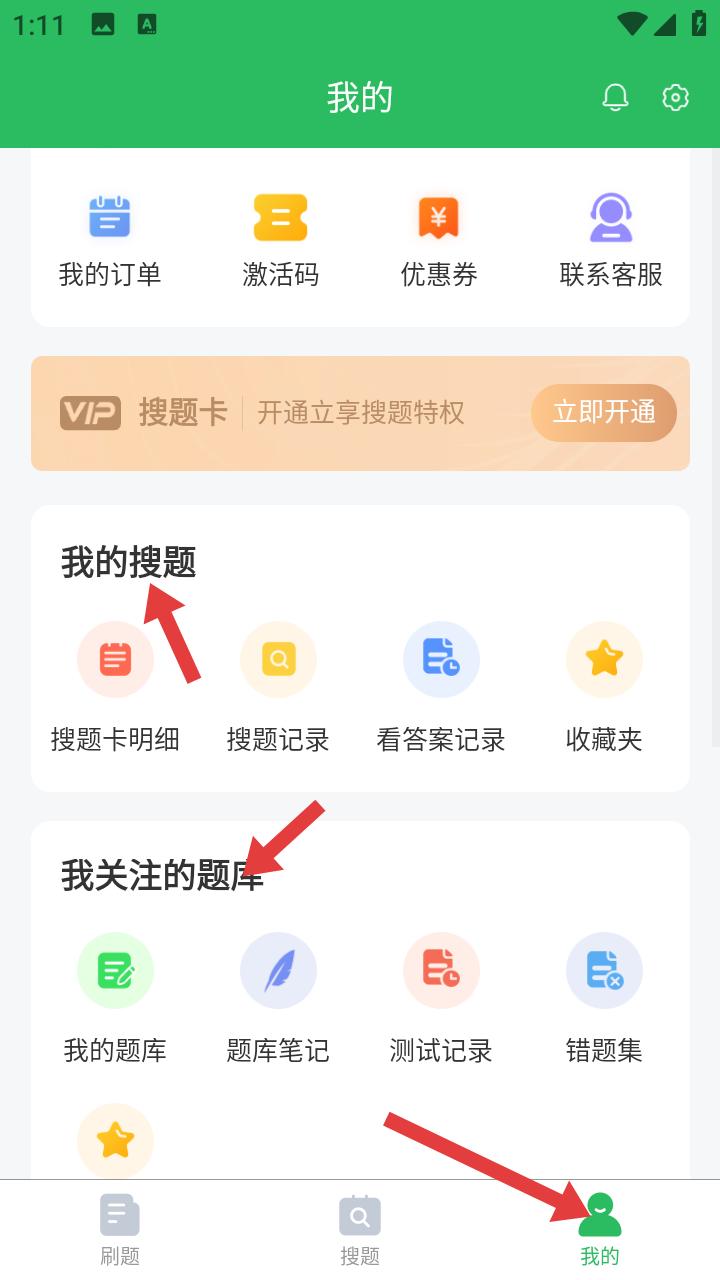Open the settings gear

[x=676, y=97]
